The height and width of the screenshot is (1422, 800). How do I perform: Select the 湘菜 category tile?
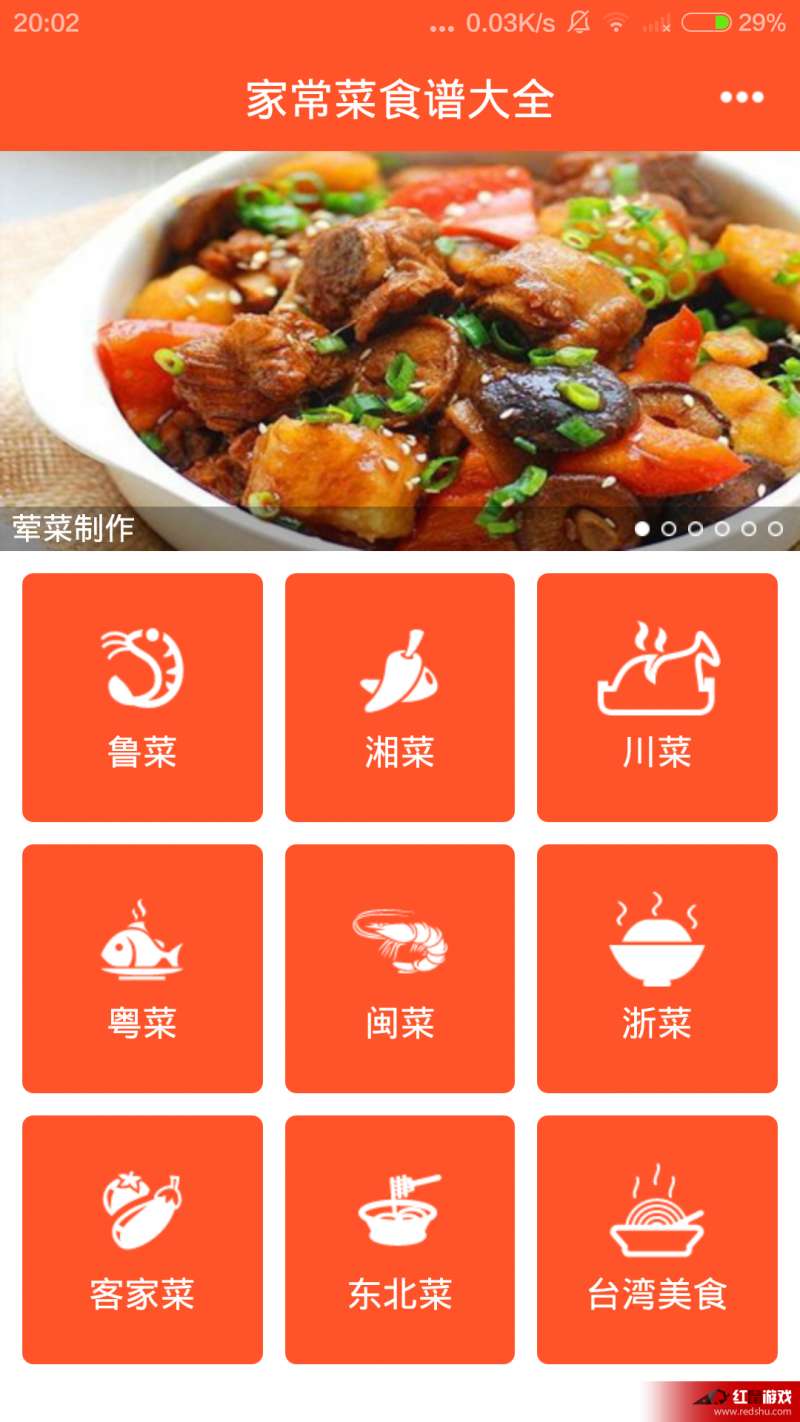tap(400, 697)
